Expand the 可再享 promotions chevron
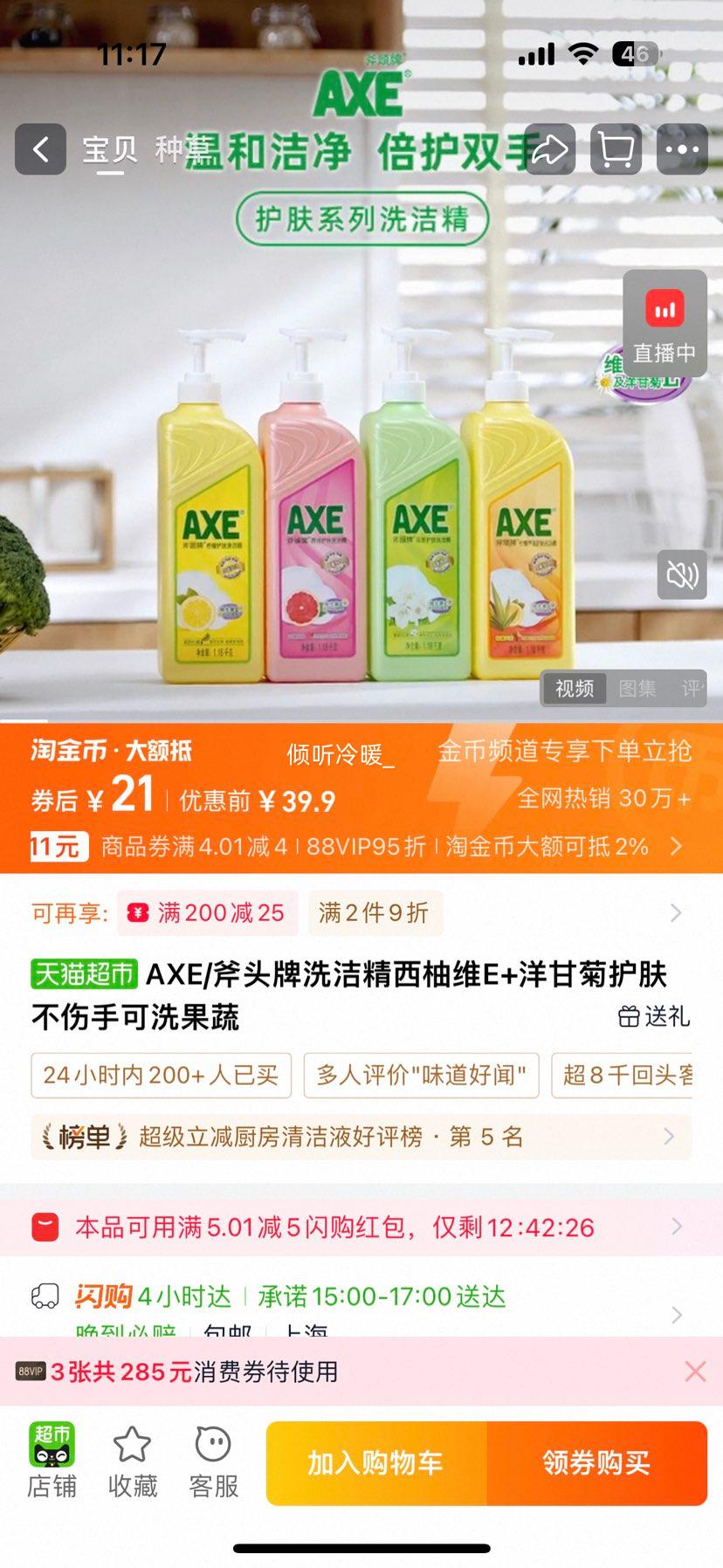The height and width of the screenshot is (1568, 723). click(x=675, y=912)
